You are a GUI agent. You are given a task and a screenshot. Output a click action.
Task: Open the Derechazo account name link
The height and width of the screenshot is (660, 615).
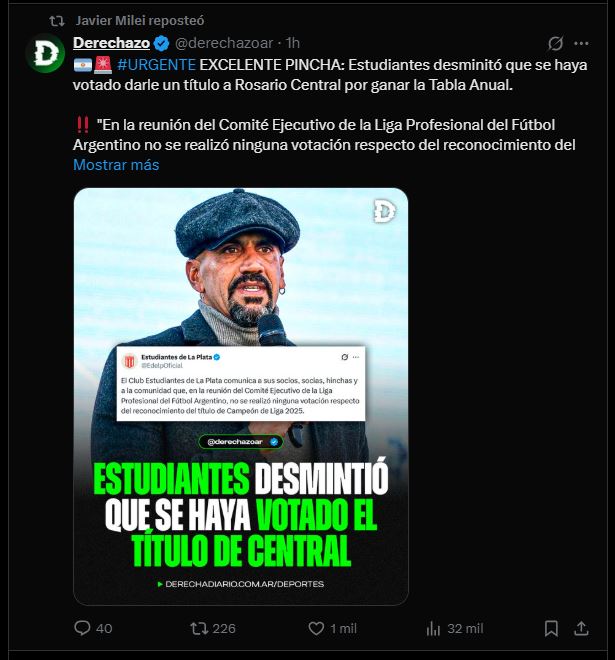pos(111,43)
